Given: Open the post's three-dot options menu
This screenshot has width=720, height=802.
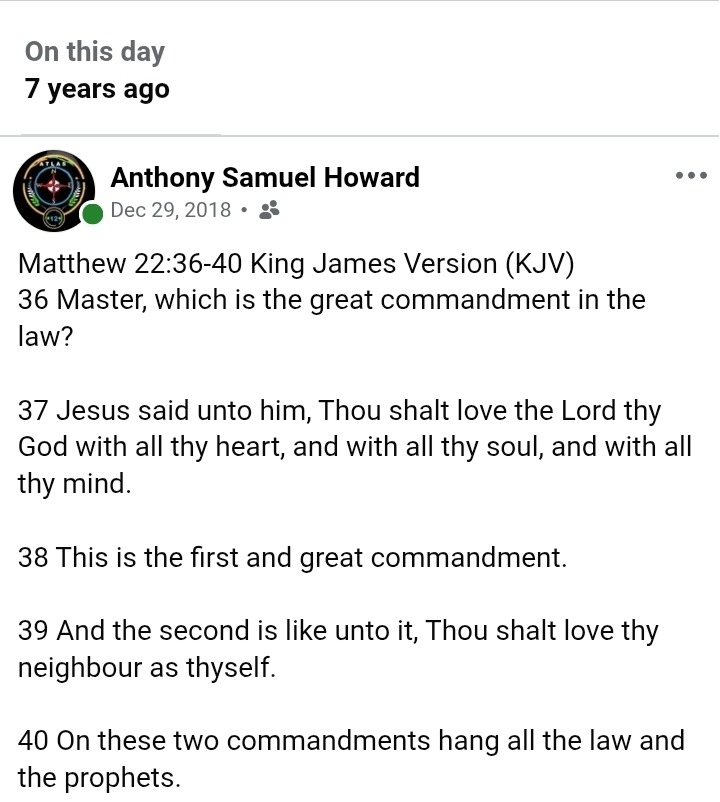Looking at the screenshot, I should 691,176.
